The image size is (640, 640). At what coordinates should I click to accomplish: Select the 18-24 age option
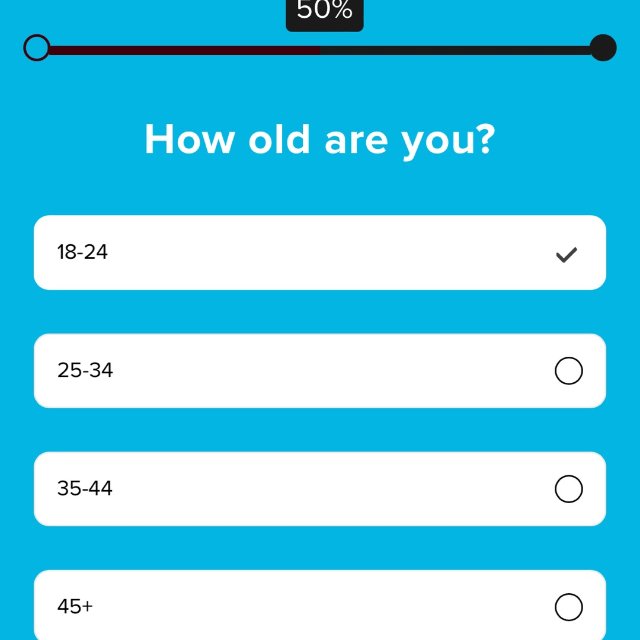[320, 253]
